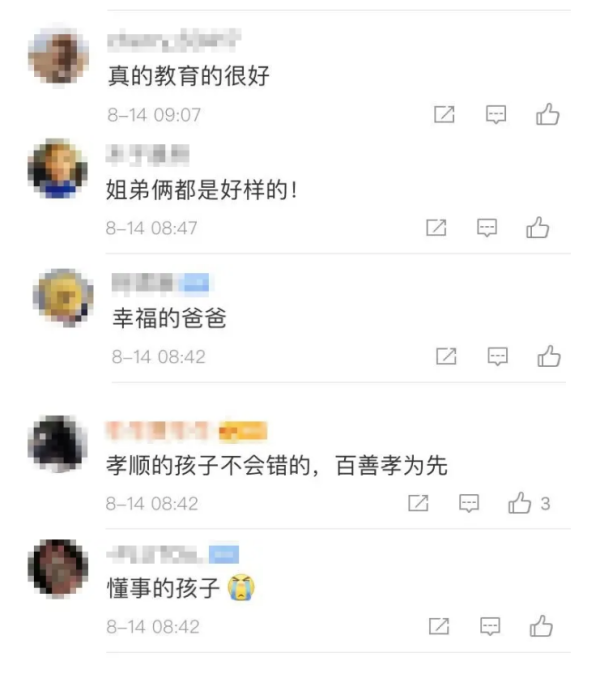The width and height of the screenshot is (600, 678).
Task: Reply to the comment 懂事的孩子
Action: click(x=490, y=626)
